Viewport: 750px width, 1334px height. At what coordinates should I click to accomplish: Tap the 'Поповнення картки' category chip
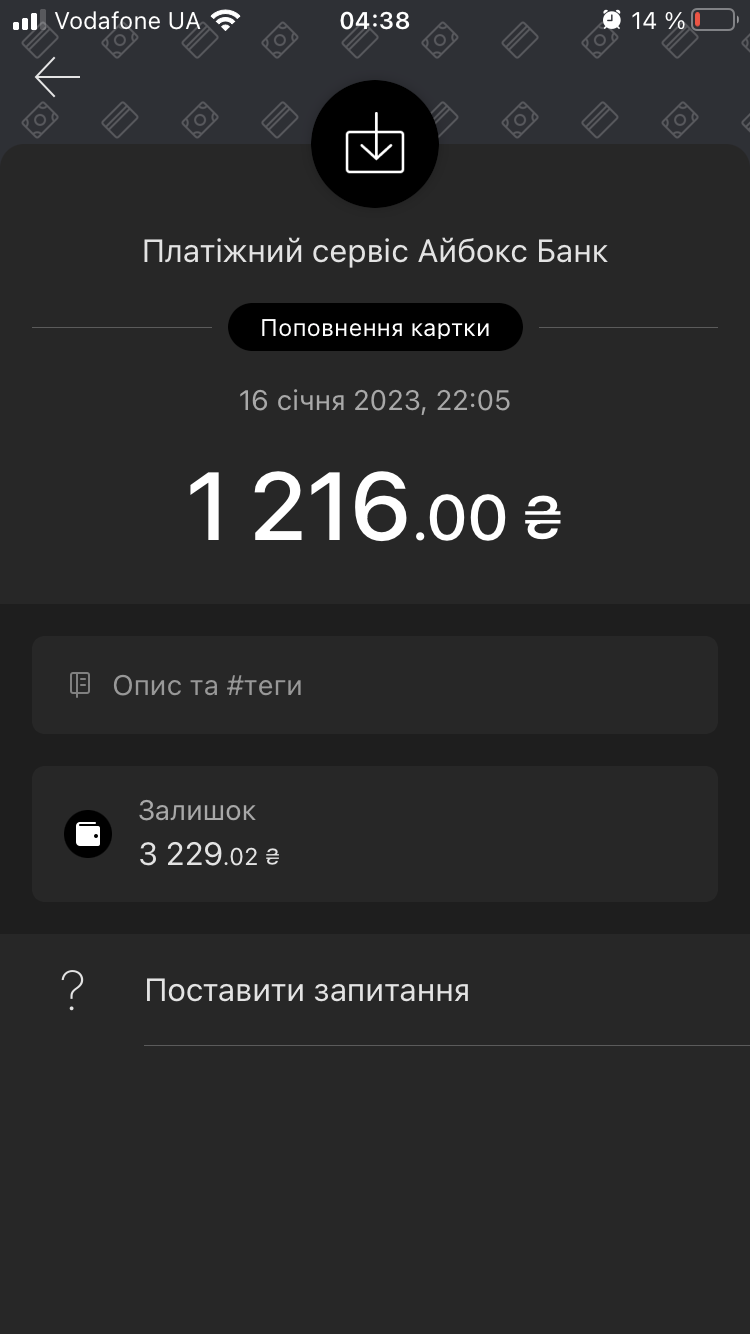point(375,328)
